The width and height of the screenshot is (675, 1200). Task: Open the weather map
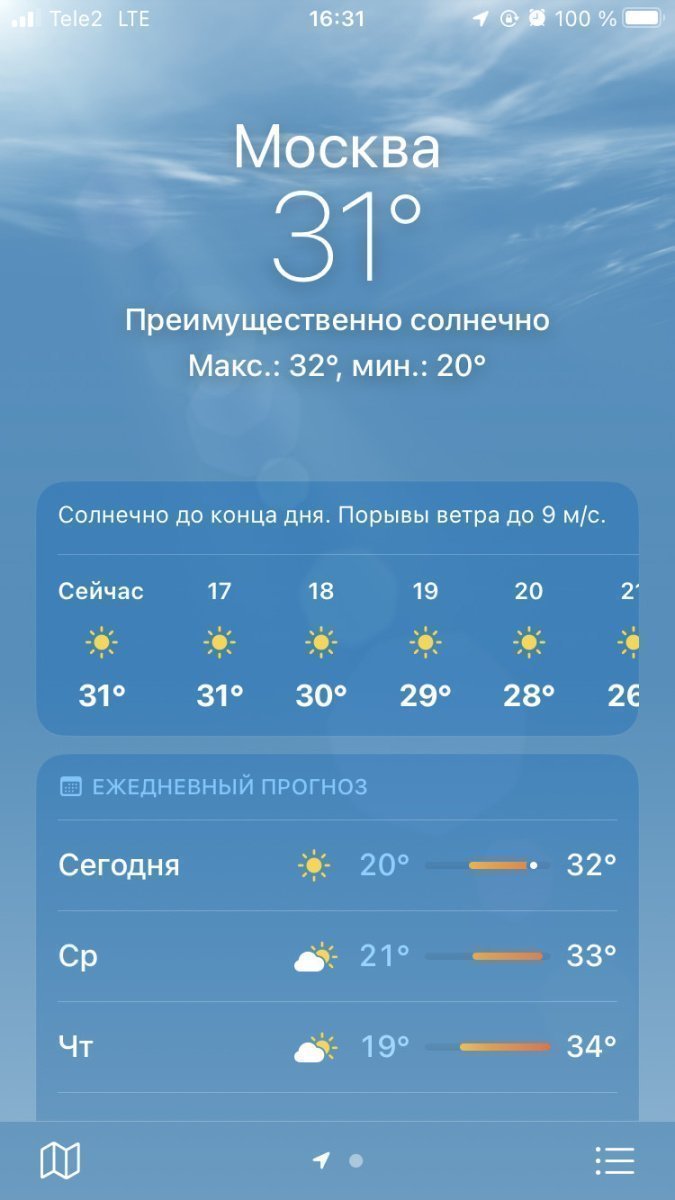(x=60, y=1160)
